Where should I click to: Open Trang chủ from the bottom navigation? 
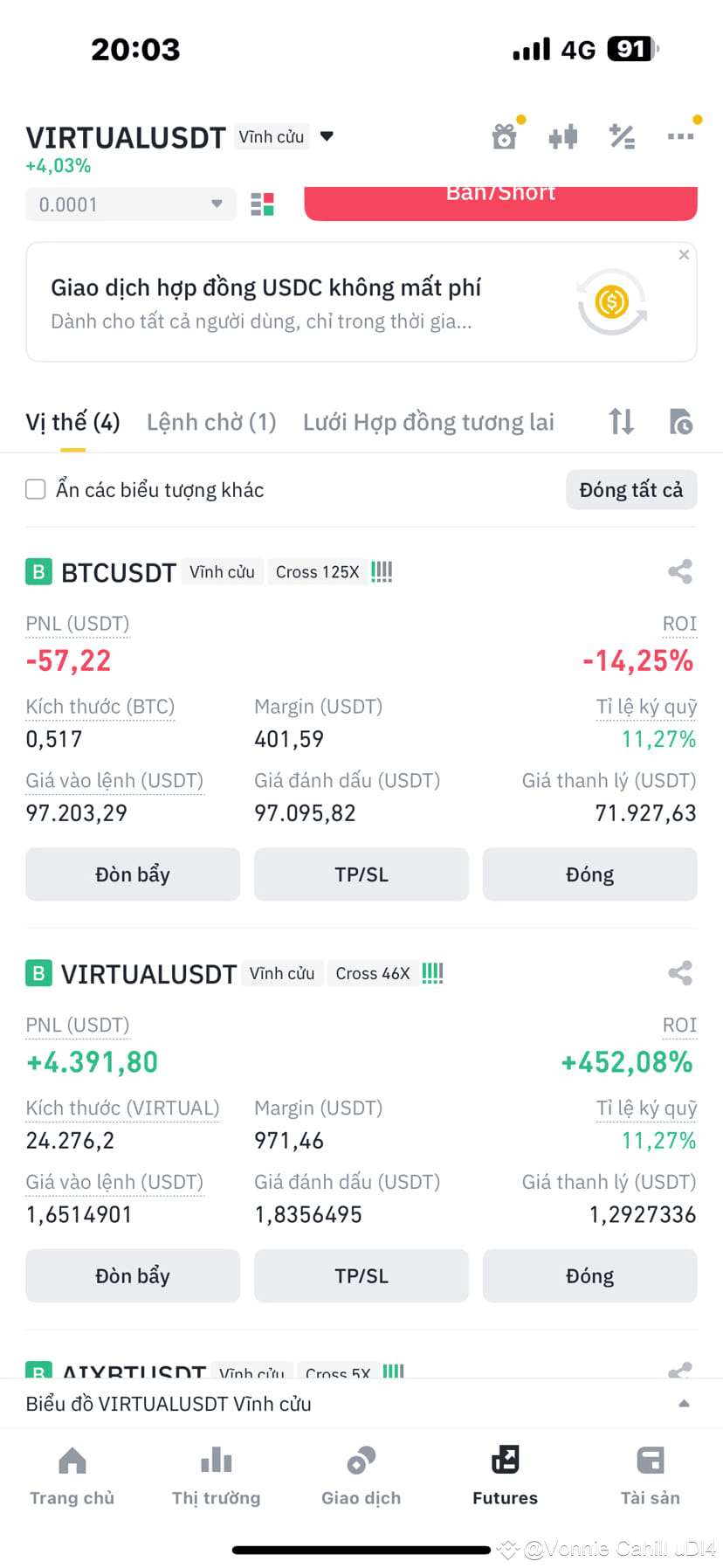point(72,1475)
